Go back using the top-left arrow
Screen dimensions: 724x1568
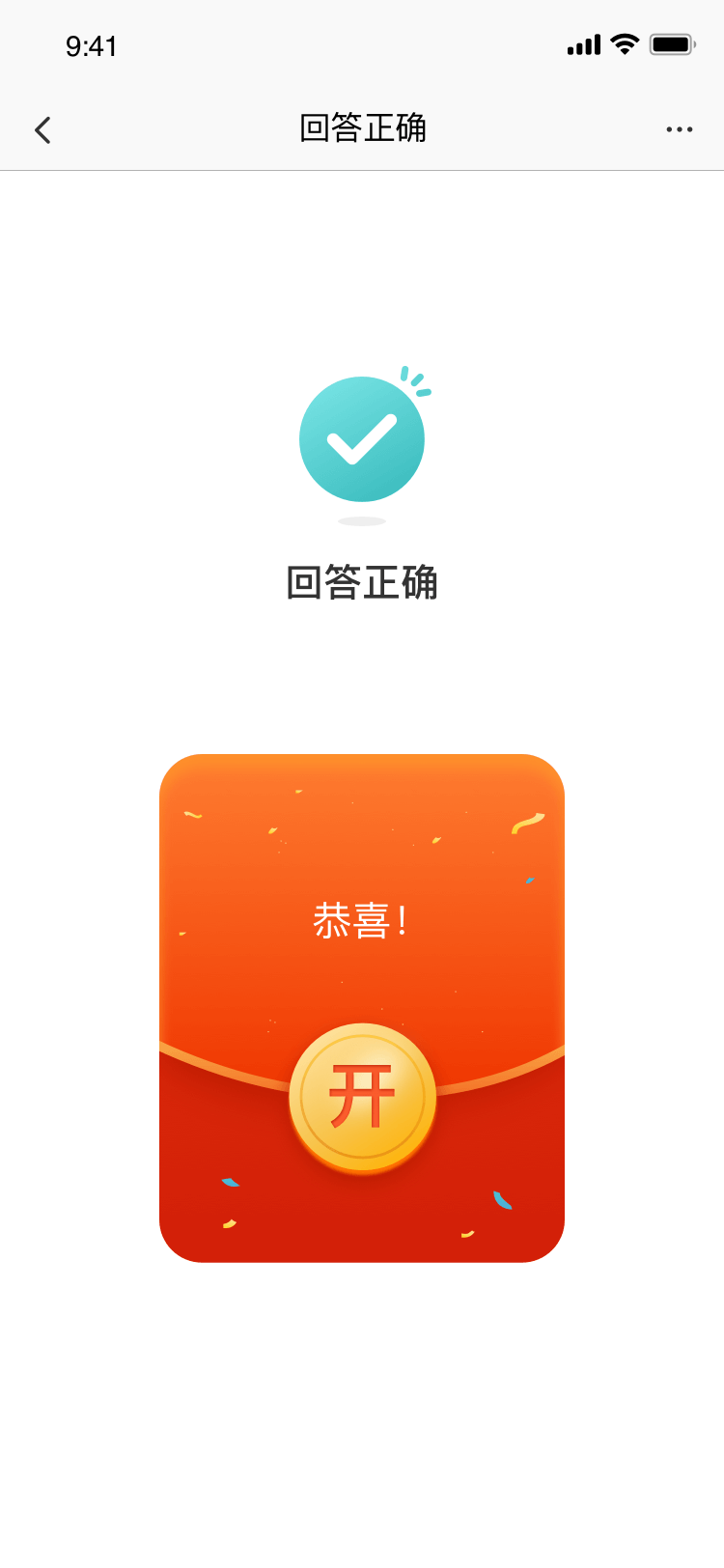pos(42,129)
